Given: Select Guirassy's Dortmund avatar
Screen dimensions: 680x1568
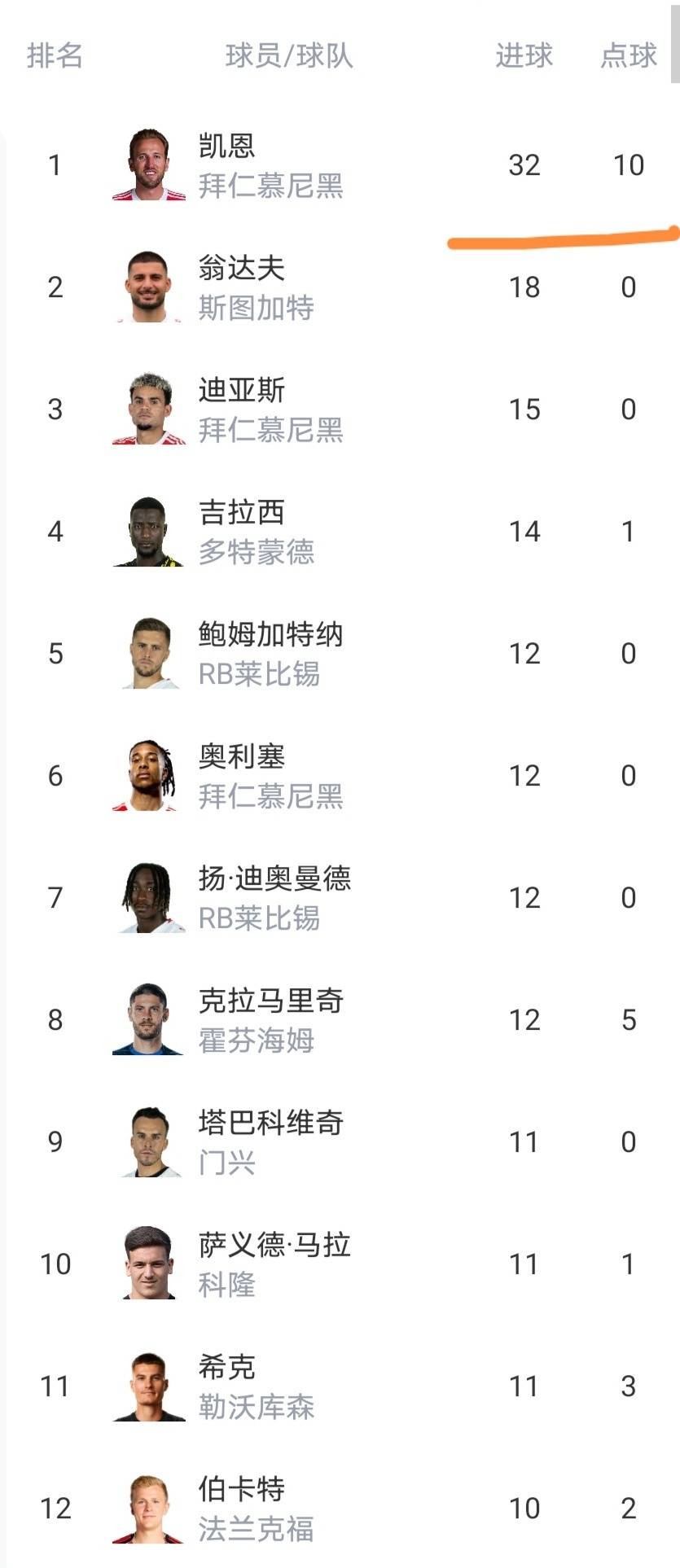Looking at the screenshot, I should pyautogui.click(x=149, y=531).
